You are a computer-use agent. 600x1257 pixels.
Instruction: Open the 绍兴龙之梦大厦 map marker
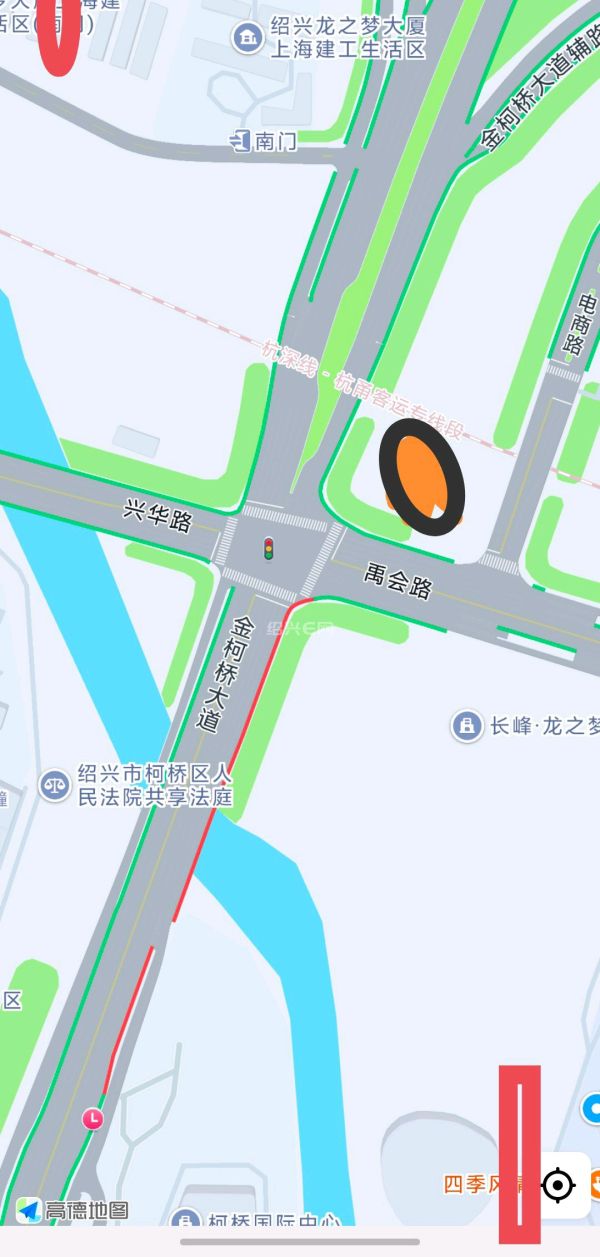246,39
